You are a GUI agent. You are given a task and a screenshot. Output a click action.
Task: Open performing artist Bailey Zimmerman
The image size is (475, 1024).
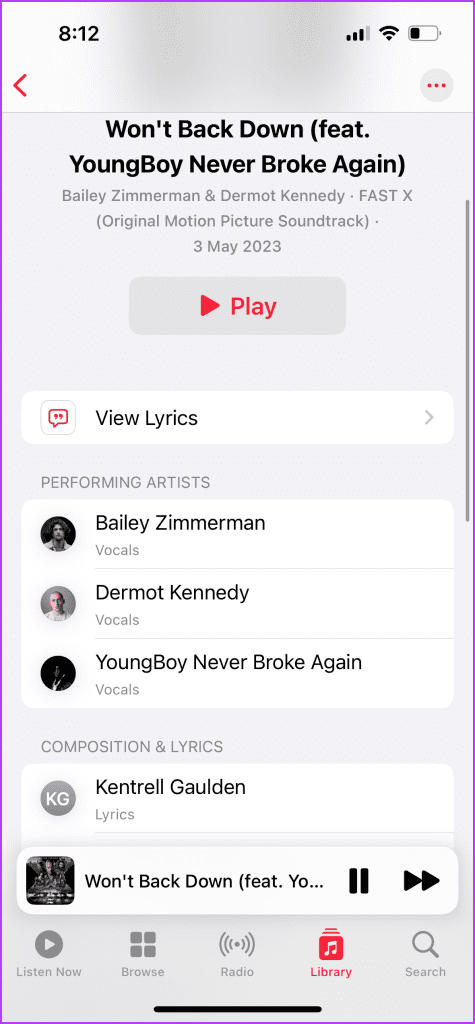pos(237,534)
